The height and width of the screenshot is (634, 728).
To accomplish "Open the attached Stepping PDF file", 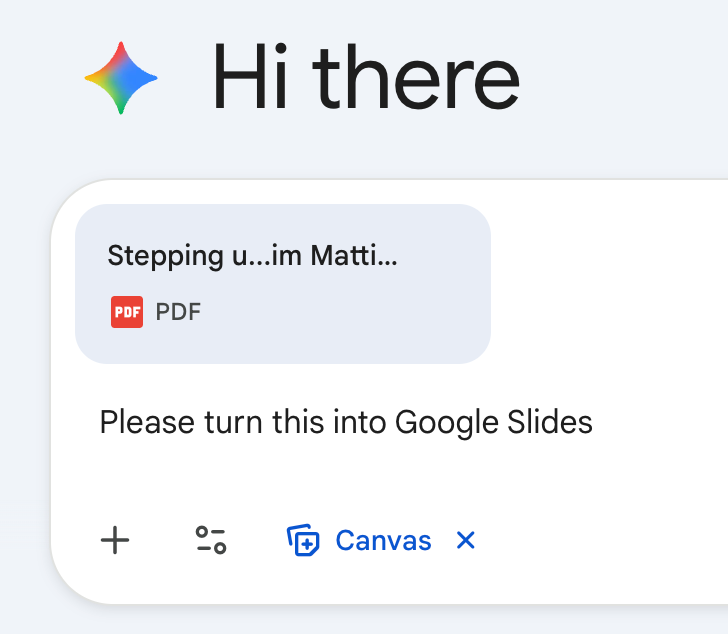I will pos(282,283).
